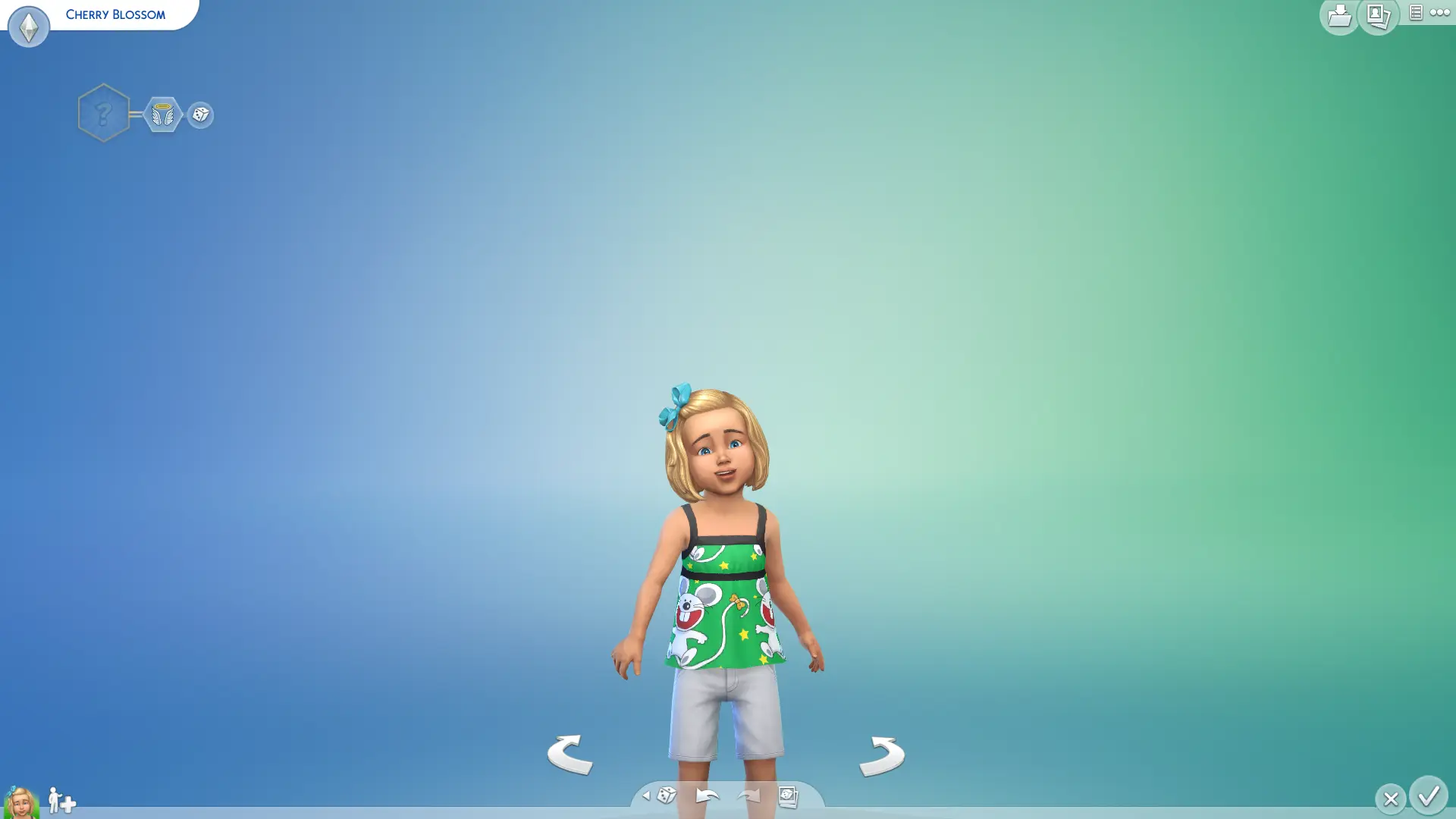Choose a trait in the empty hexagon
Viewport: 1456px width, 819px height.
pos(103,113)
